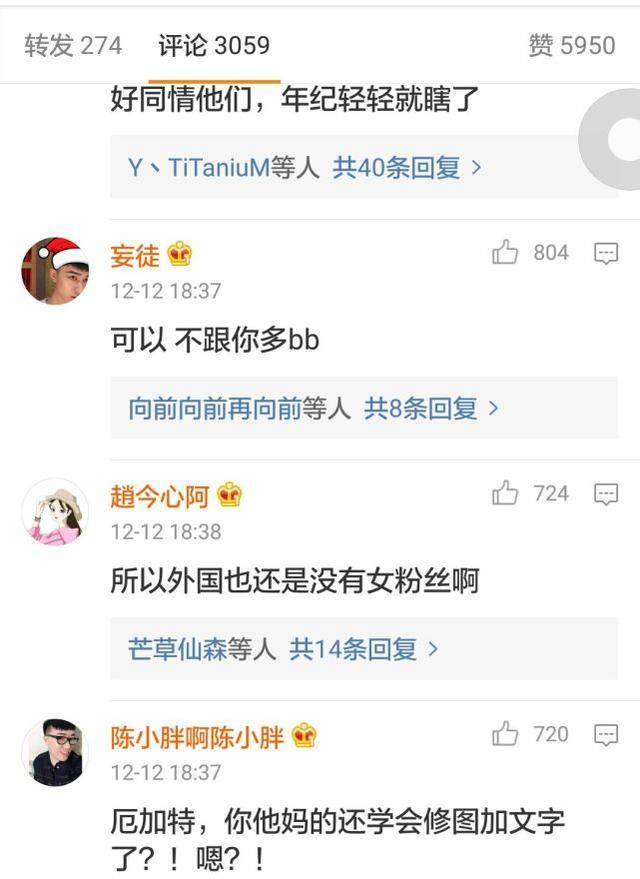
Task: Open 妄徒's profile picture
Action: click(x=55, y=271)
